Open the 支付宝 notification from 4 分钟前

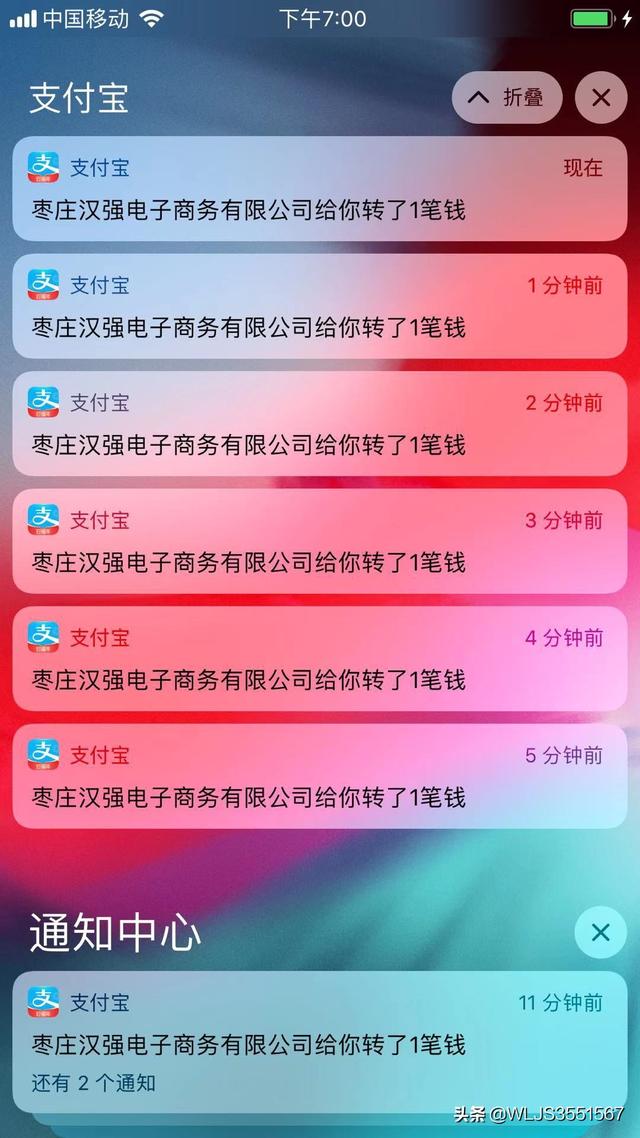320,659
